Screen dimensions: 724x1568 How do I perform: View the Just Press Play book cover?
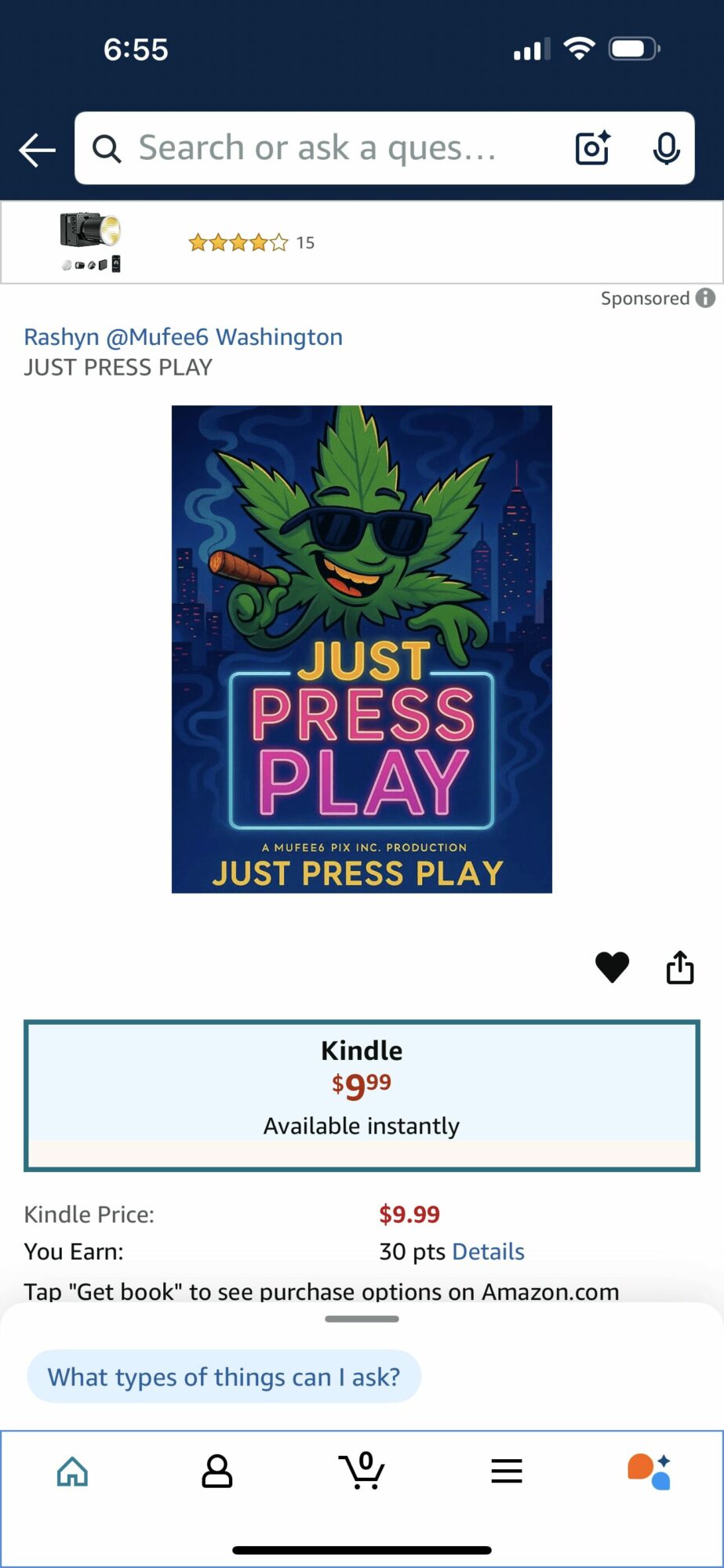[x=362, y=649]
